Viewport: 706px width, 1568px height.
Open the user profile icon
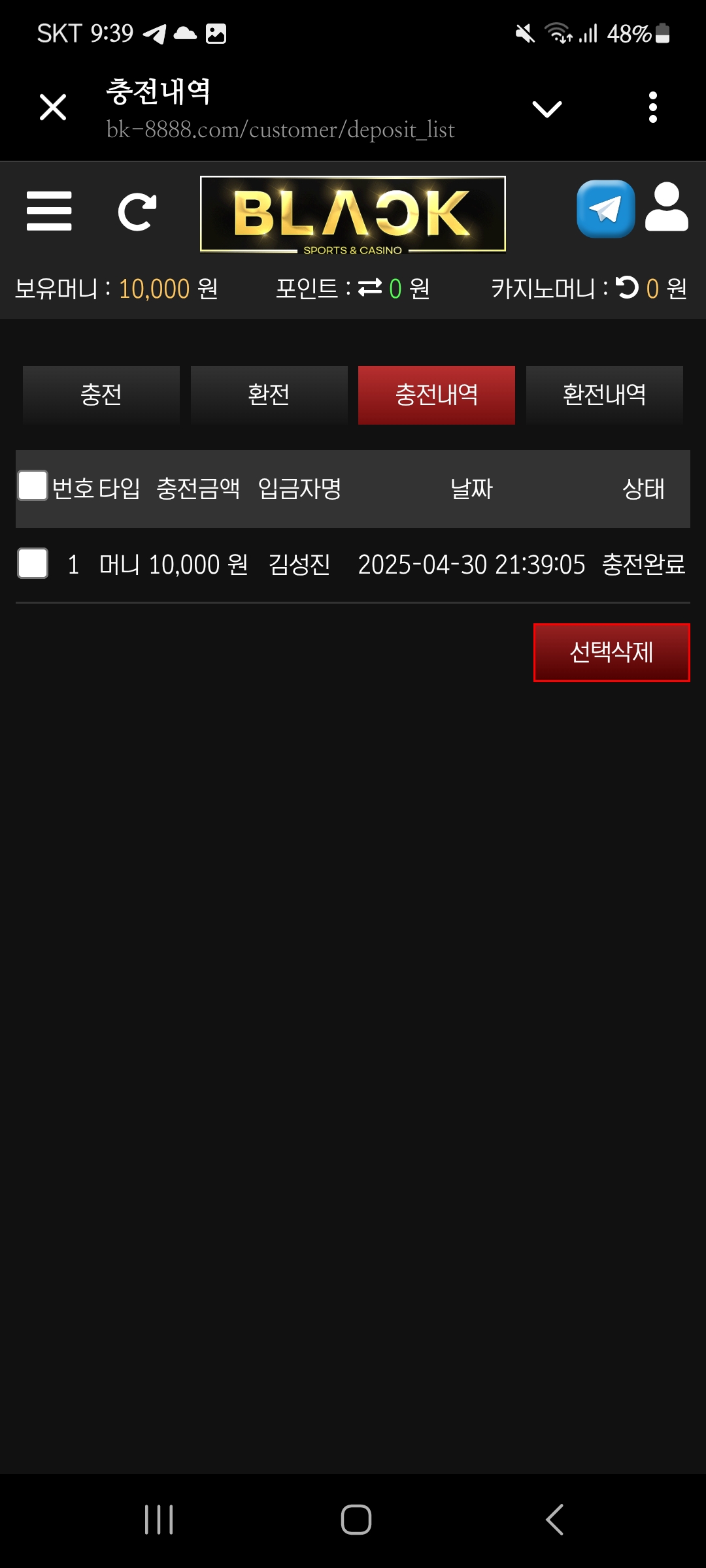coord(666,208)
